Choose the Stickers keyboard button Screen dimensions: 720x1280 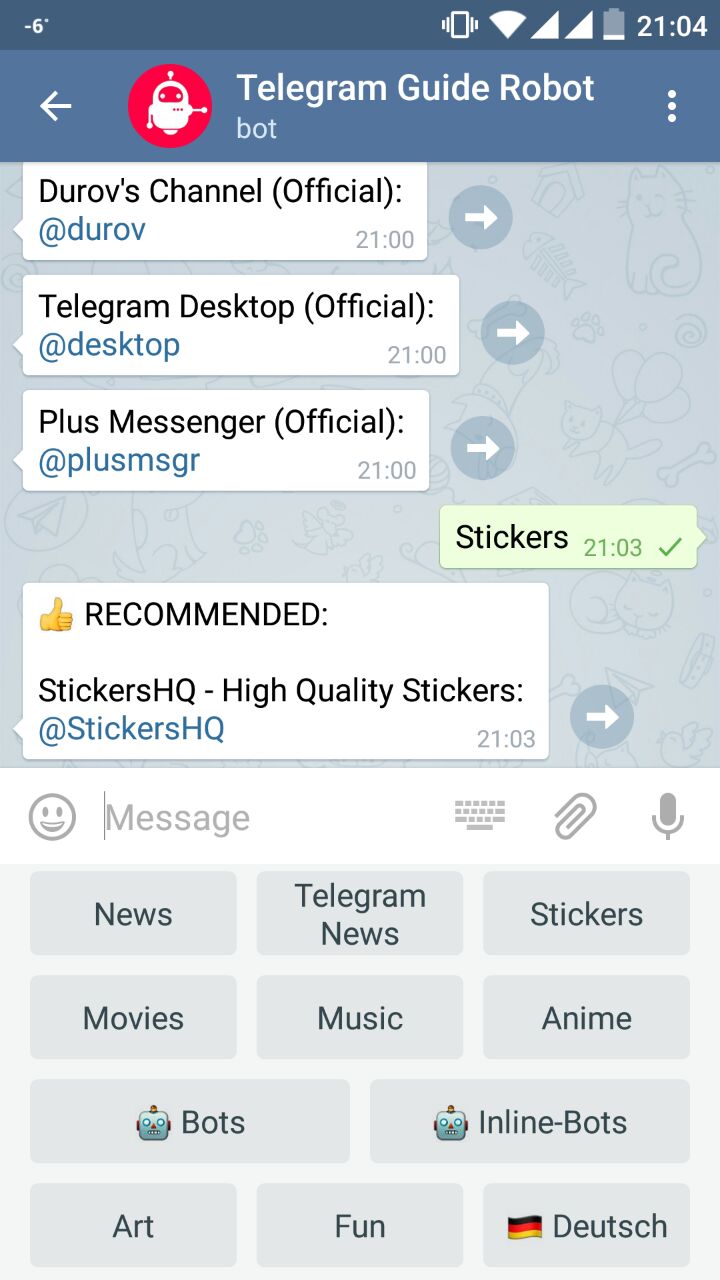click(586, 914)
